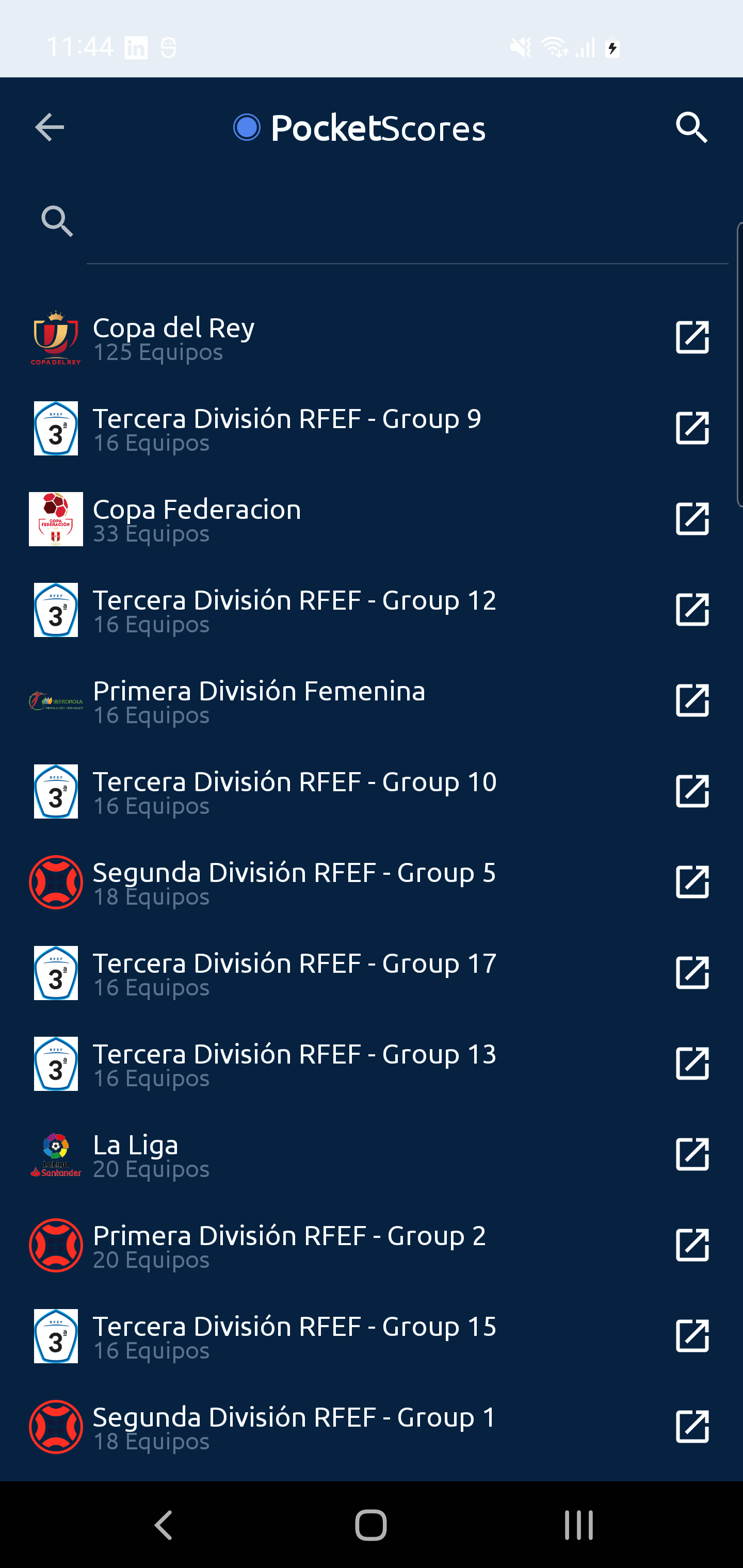This screenshot has width=743, height=1568.
Task: Go back using the app bar arrow
Action: tap(50, 128)
